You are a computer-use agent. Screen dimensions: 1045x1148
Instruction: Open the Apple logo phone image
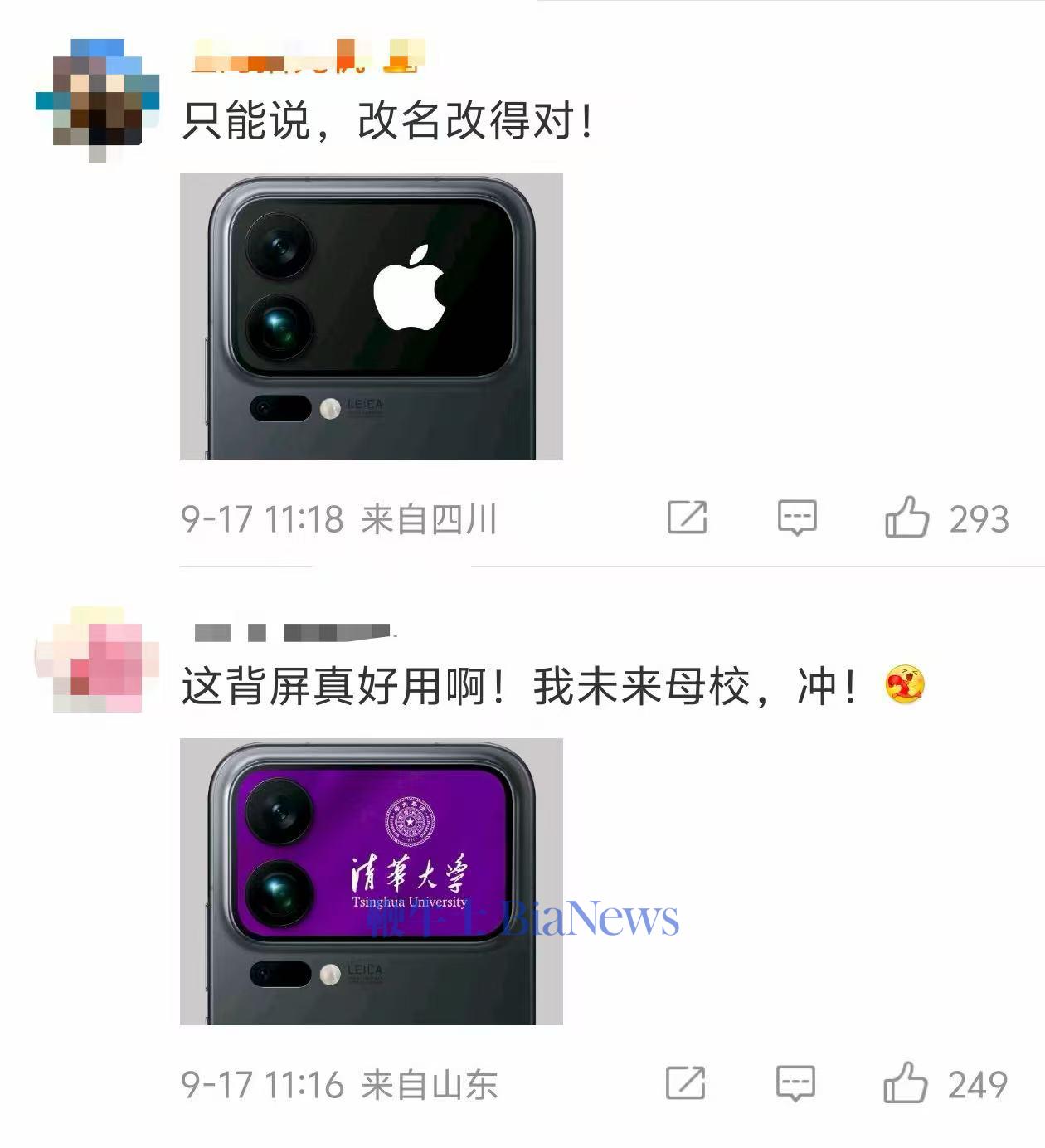tap(371, 315)
